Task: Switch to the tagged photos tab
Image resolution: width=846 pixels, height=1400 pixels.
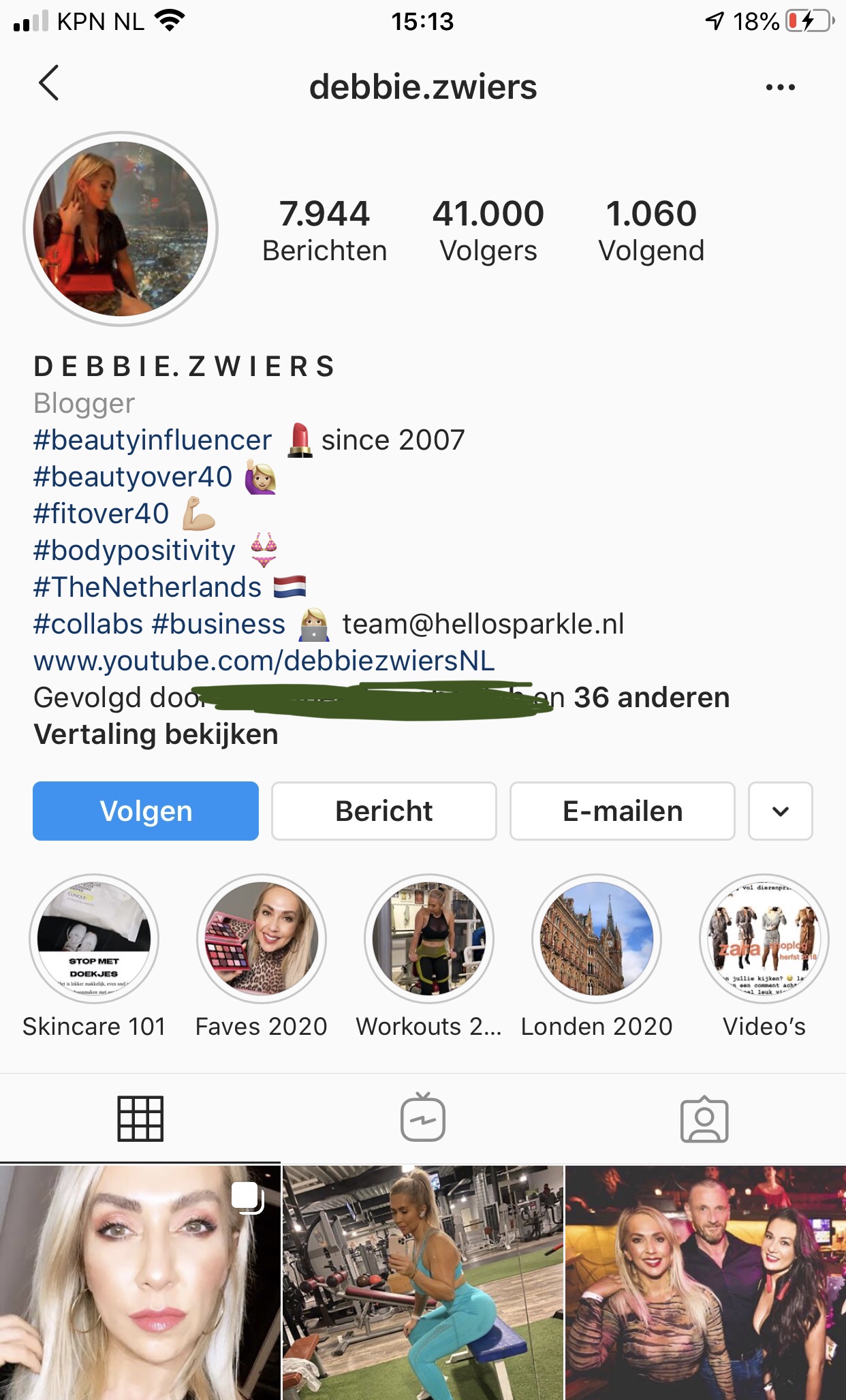Action: pos(704,1118)
